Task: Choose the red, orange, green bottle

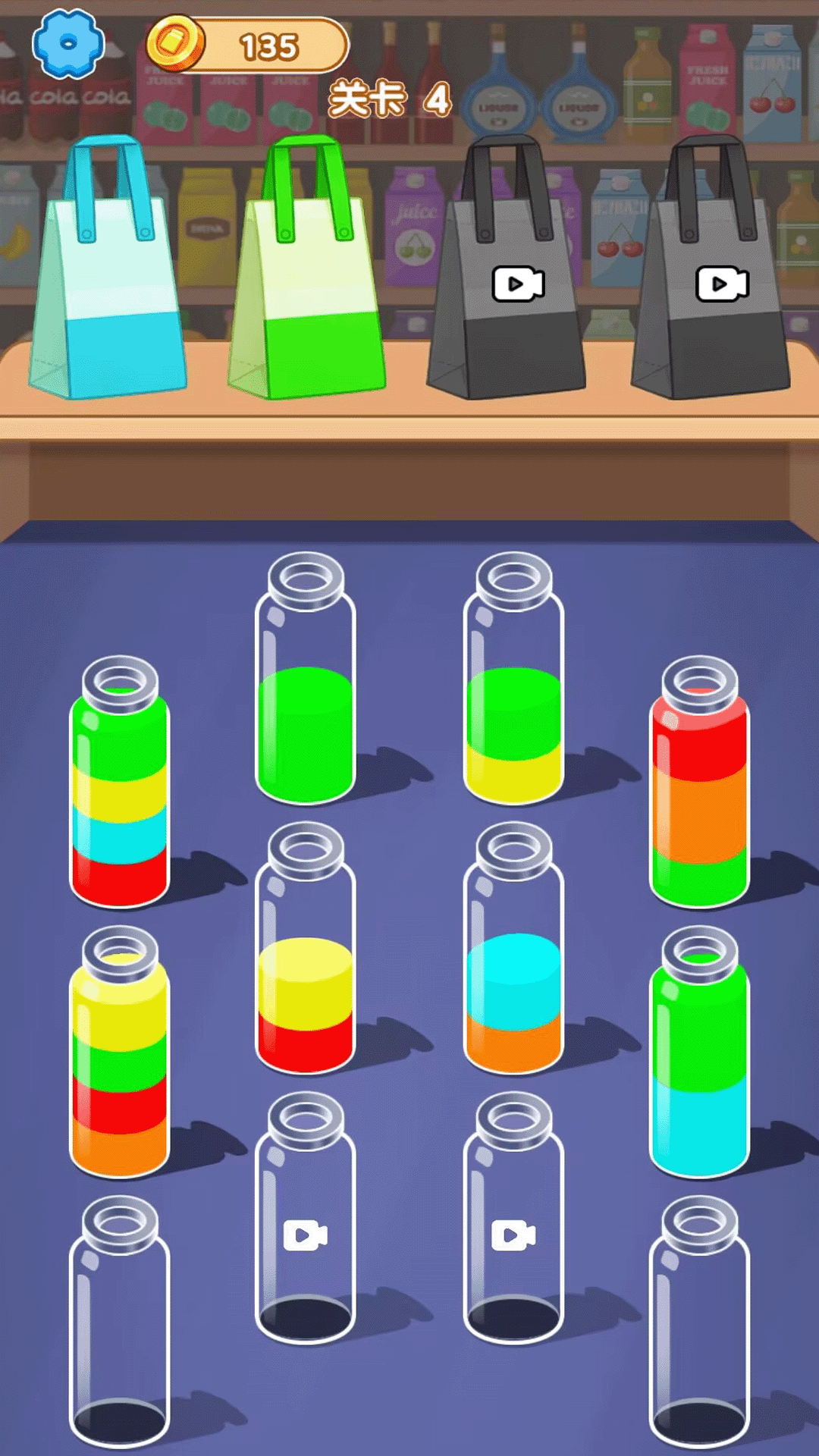Action: pyautogui.click(x=699, y=792)
